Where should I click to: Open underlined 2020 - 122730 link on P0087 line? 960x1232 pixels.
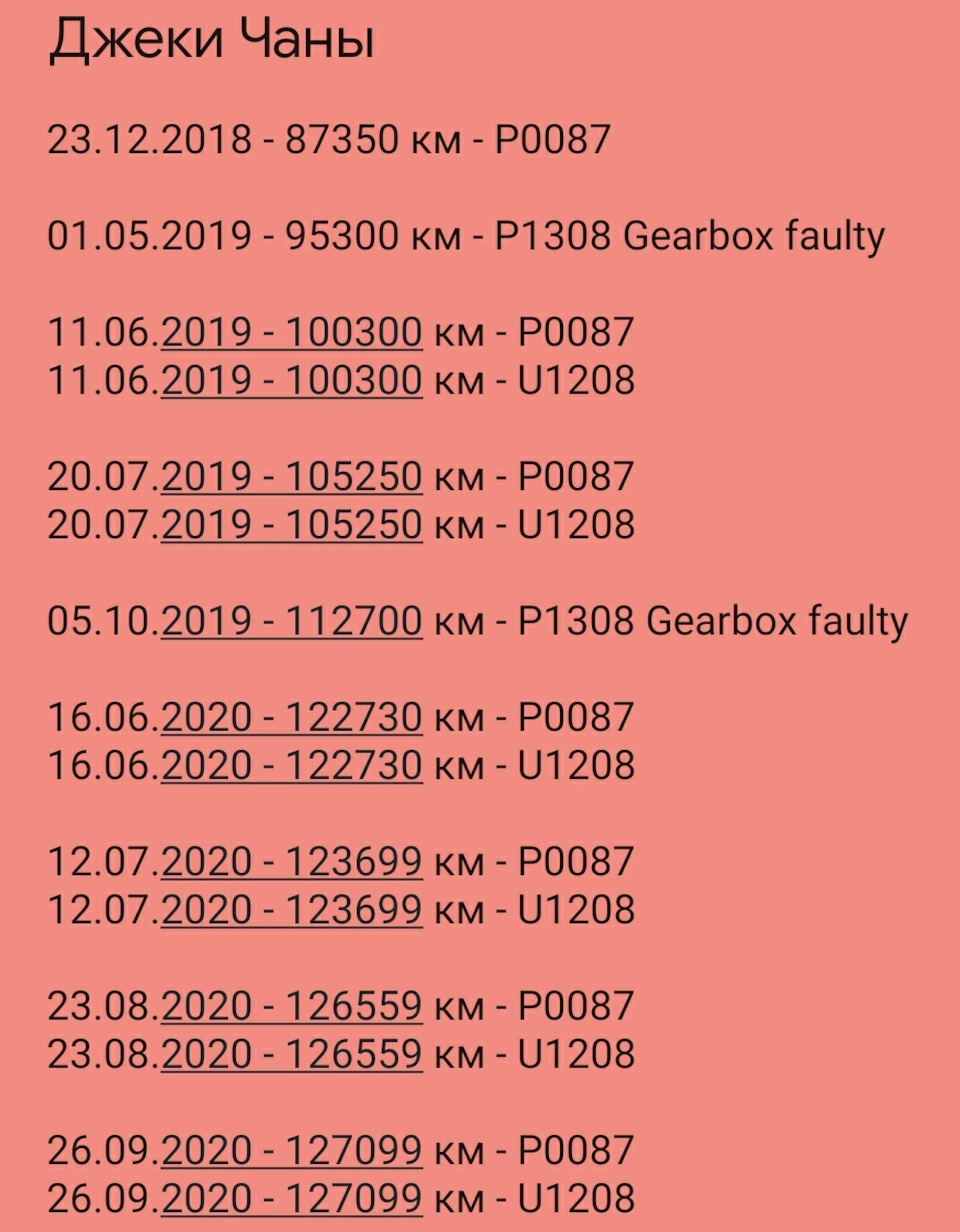(291, 717)
